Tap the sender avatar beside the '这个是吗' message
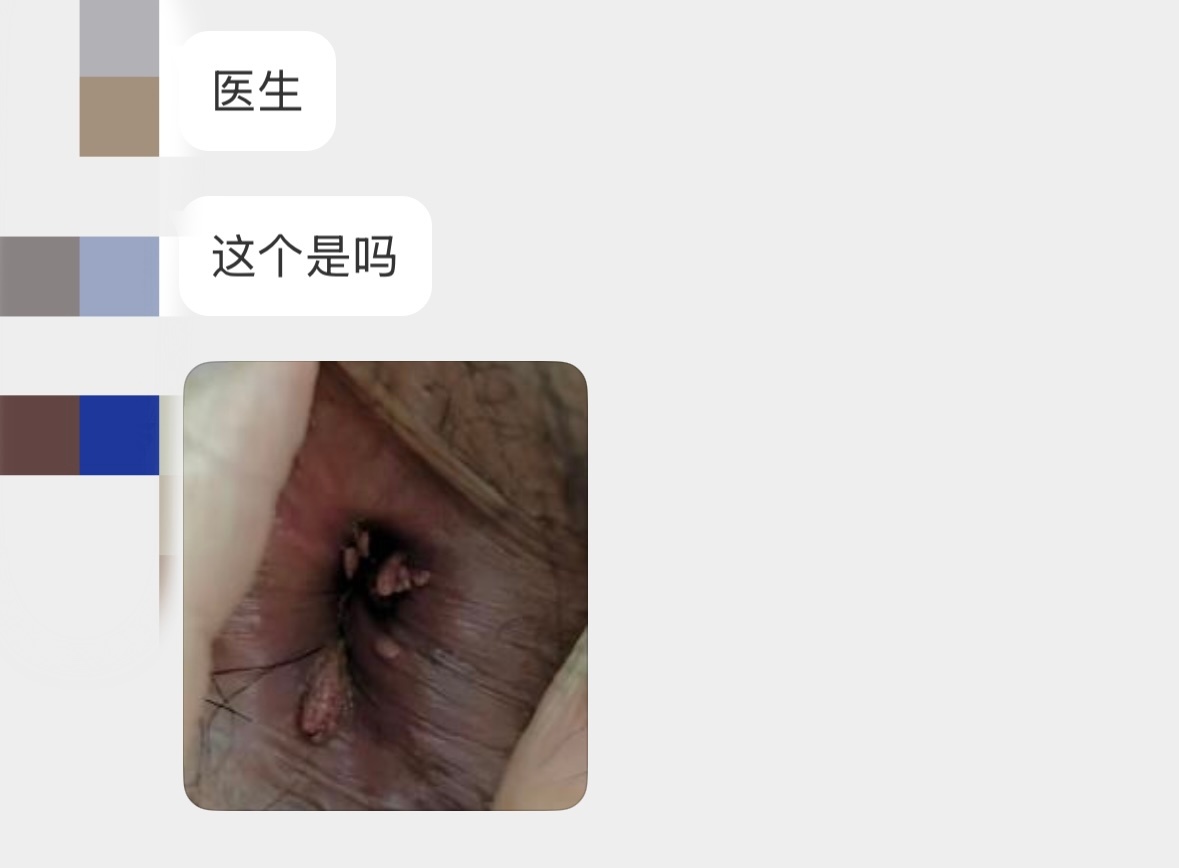Viewport: 1179px width, 868px height. point(119,276)
